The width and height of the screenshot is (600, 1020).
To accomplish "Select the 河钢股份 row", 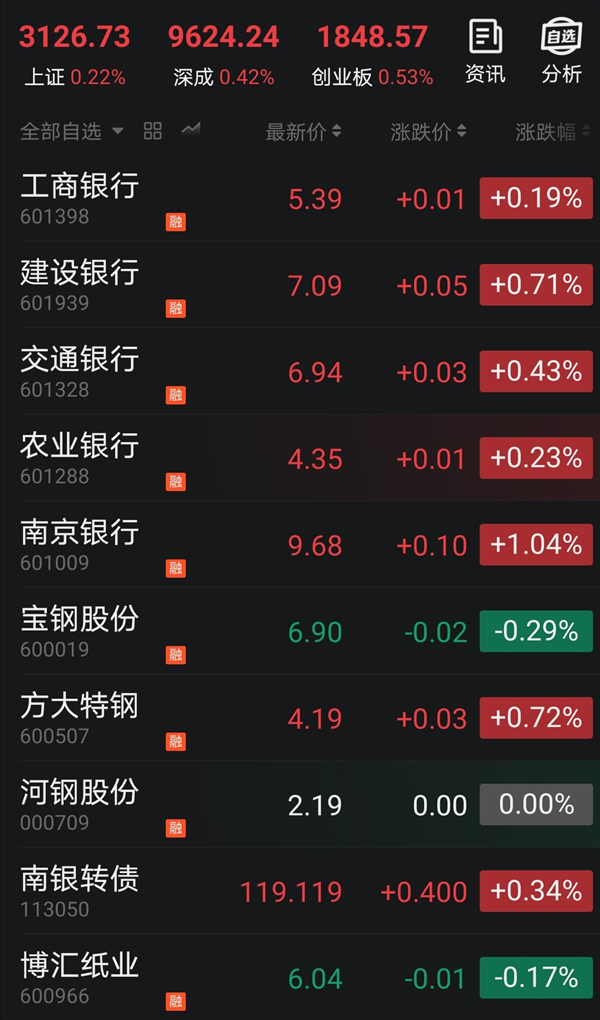I will pyautogui.click(x=300, y=804).
